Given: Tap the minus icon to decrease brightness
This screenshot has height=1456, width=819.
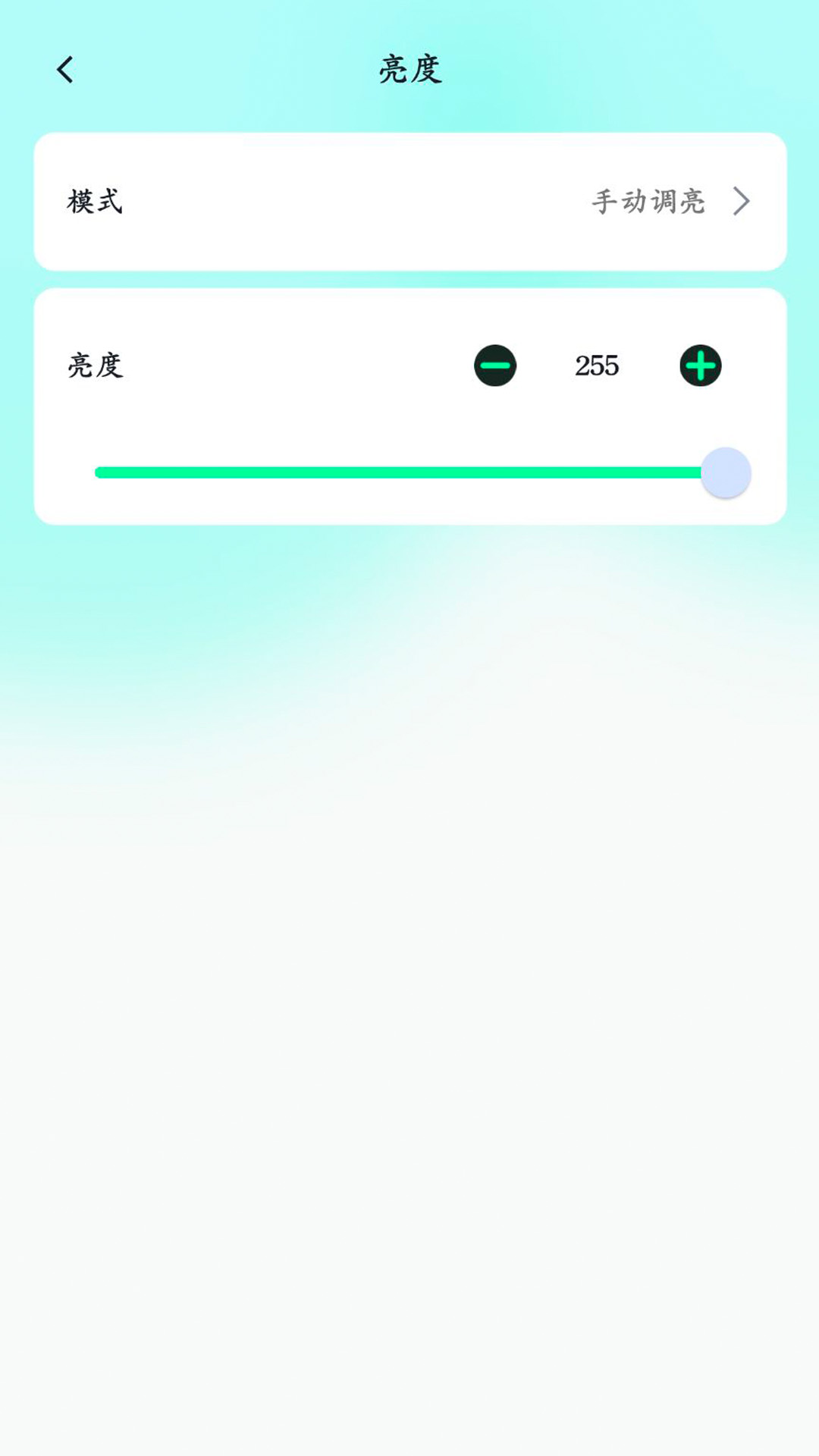Looking at the screenshot, I should click(494, 366).
